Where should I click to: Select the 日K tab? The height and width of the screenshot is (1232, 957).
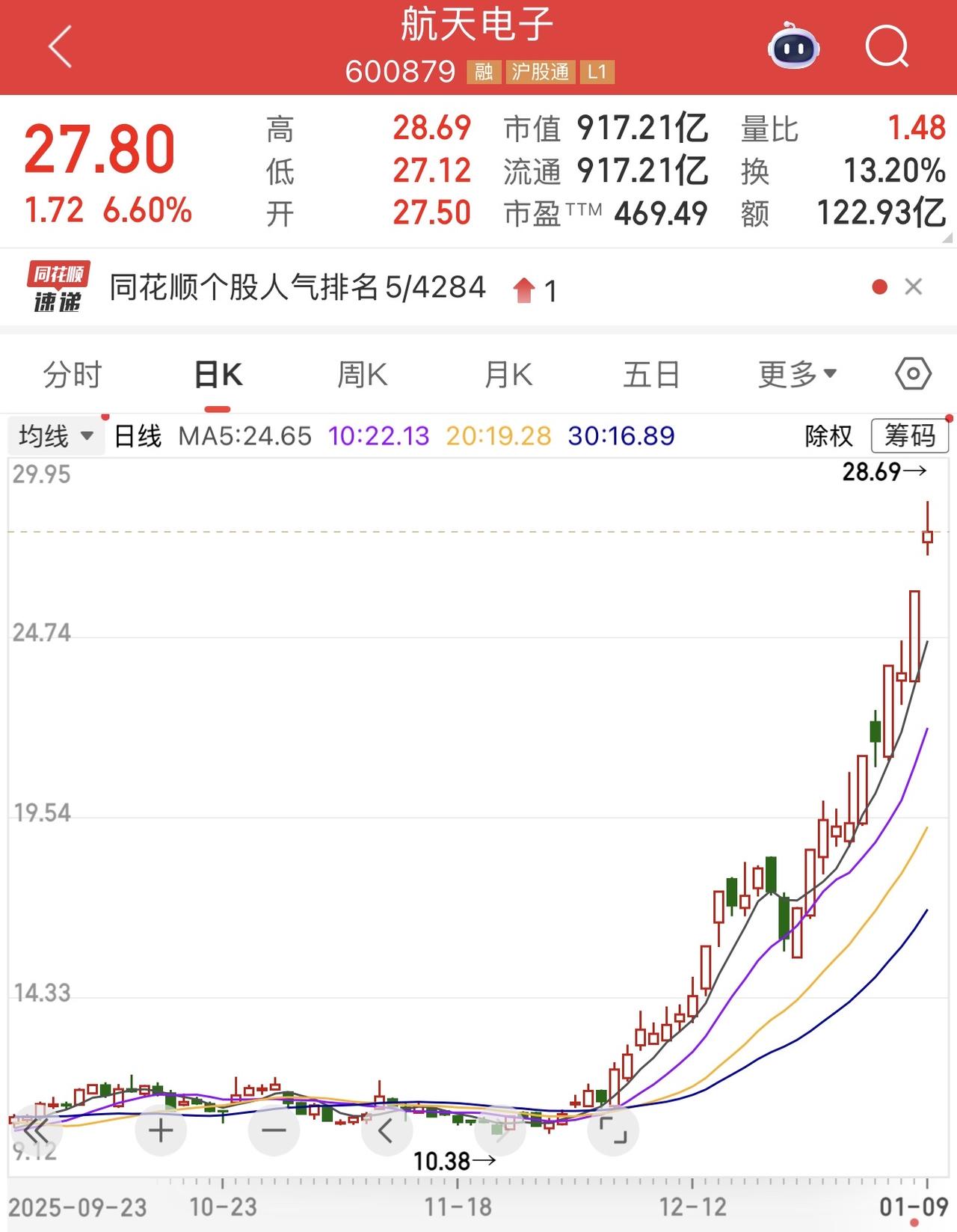tap(218, 375)
